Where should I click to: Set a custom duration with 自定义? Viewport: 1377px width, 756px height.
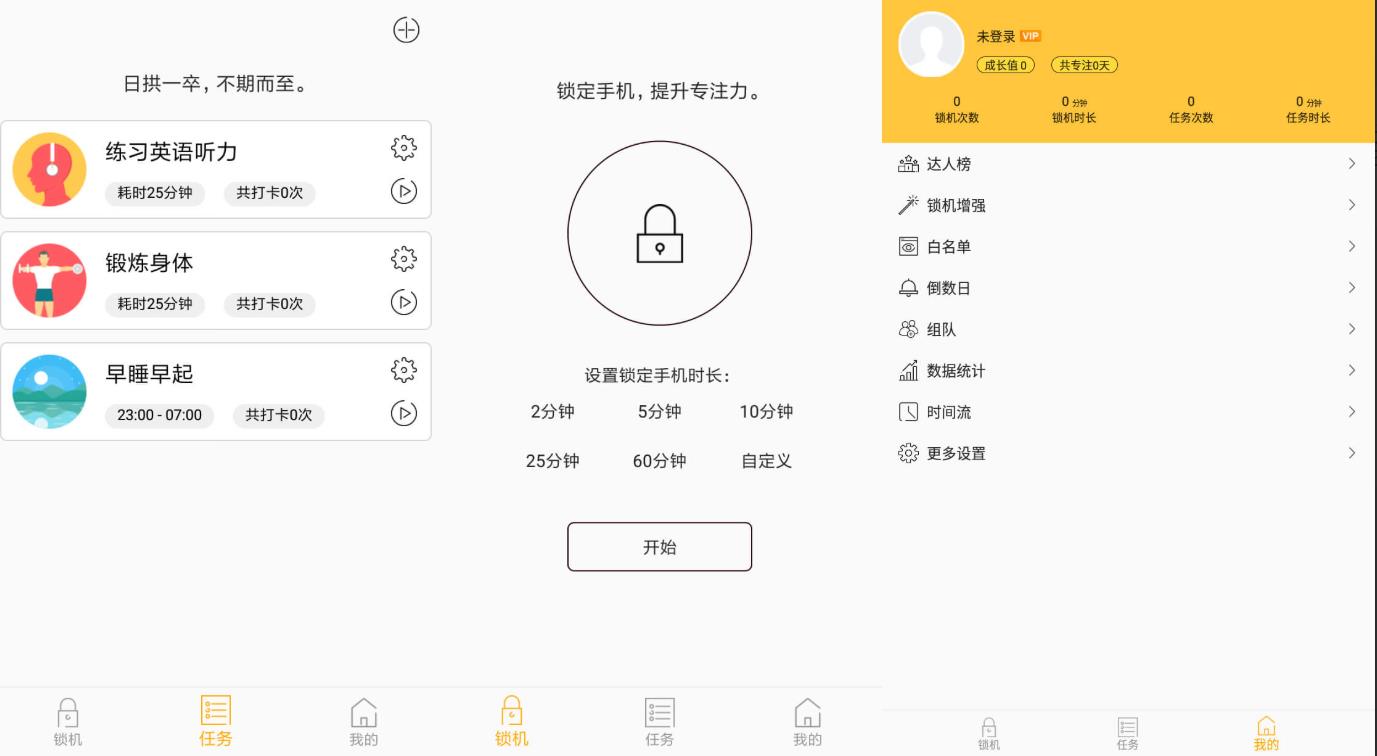click(x=766, y=461)
